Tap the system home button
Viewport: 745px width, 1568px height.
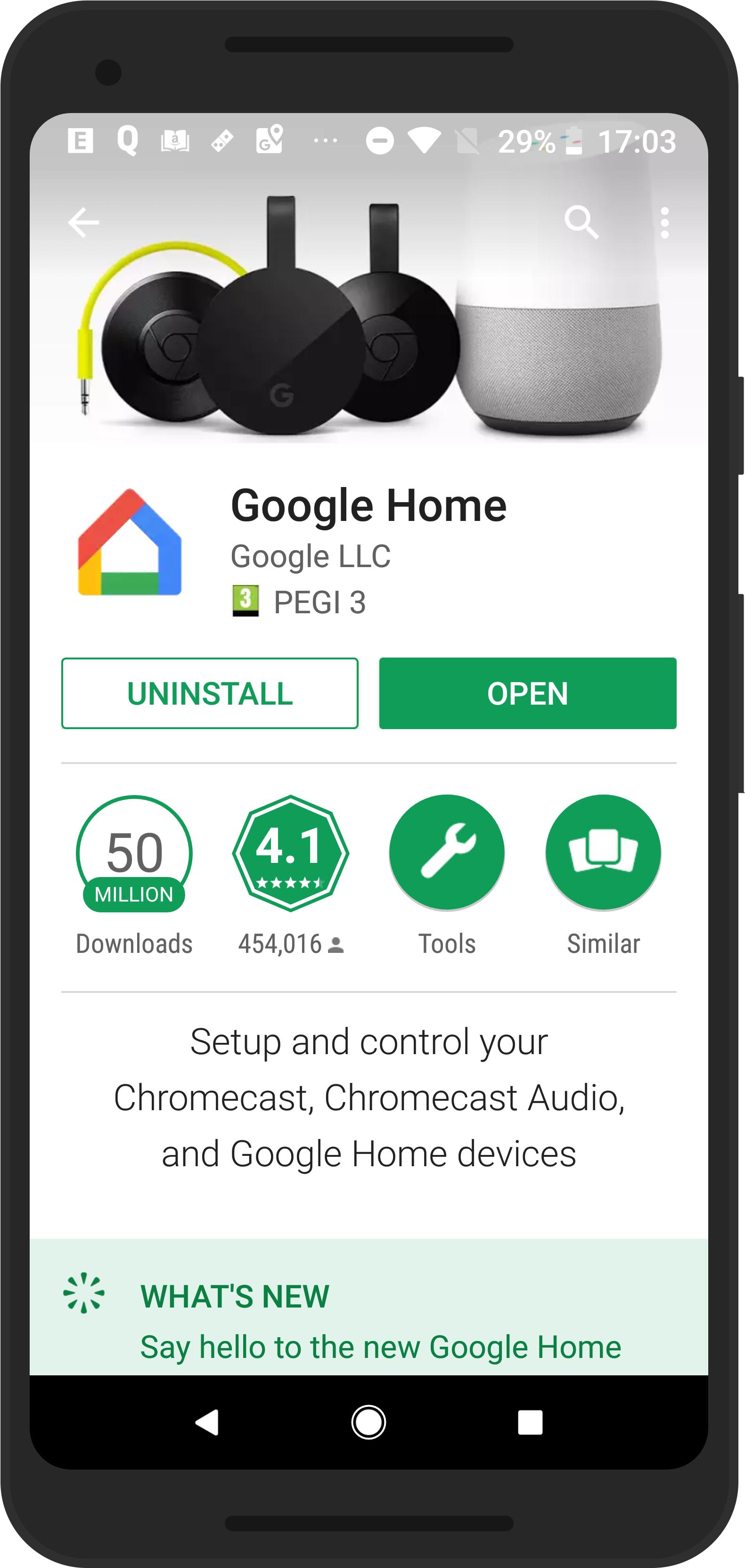coord(368,1422)
